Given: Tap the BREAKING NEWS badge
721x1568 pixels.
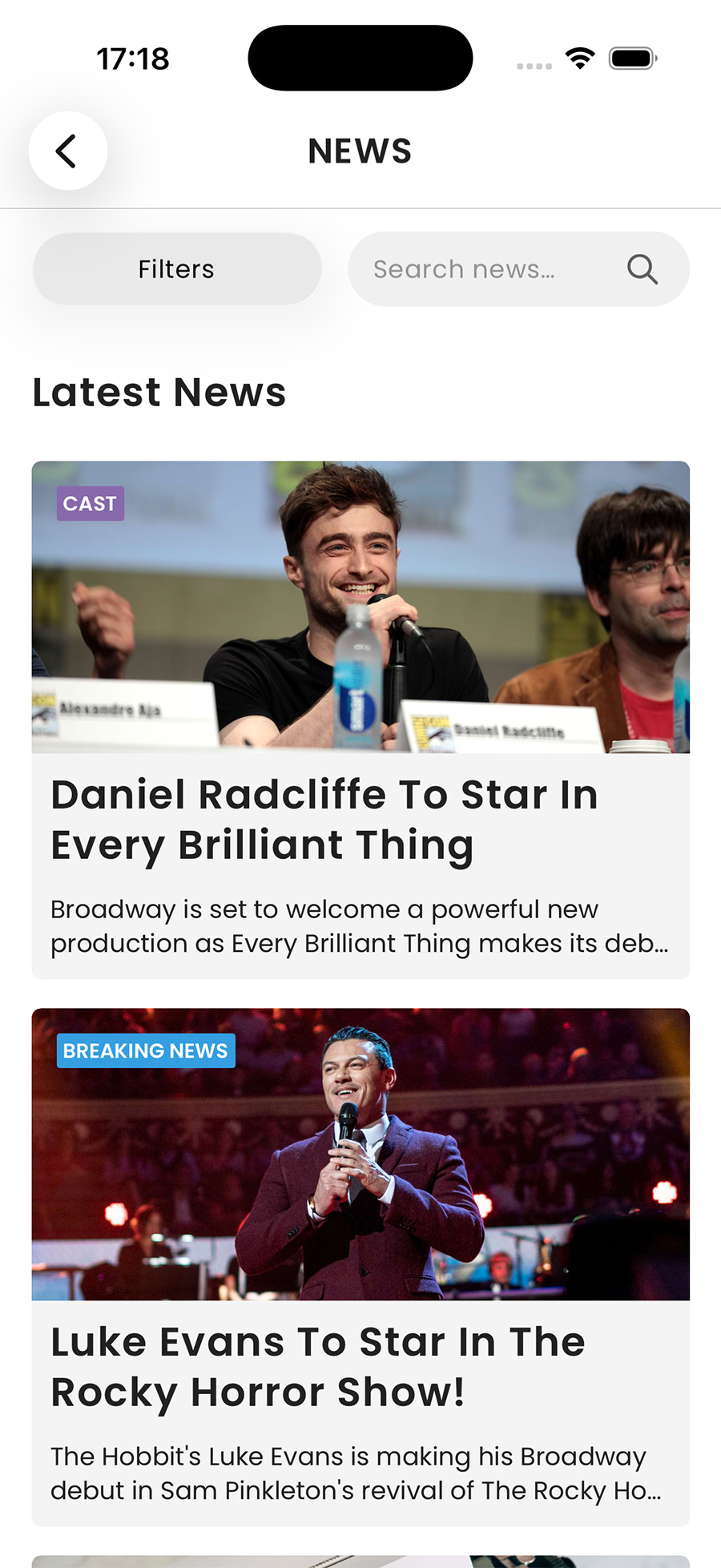Looking at the screenshot, I should pyautogui.click(x=145, y=1050).
